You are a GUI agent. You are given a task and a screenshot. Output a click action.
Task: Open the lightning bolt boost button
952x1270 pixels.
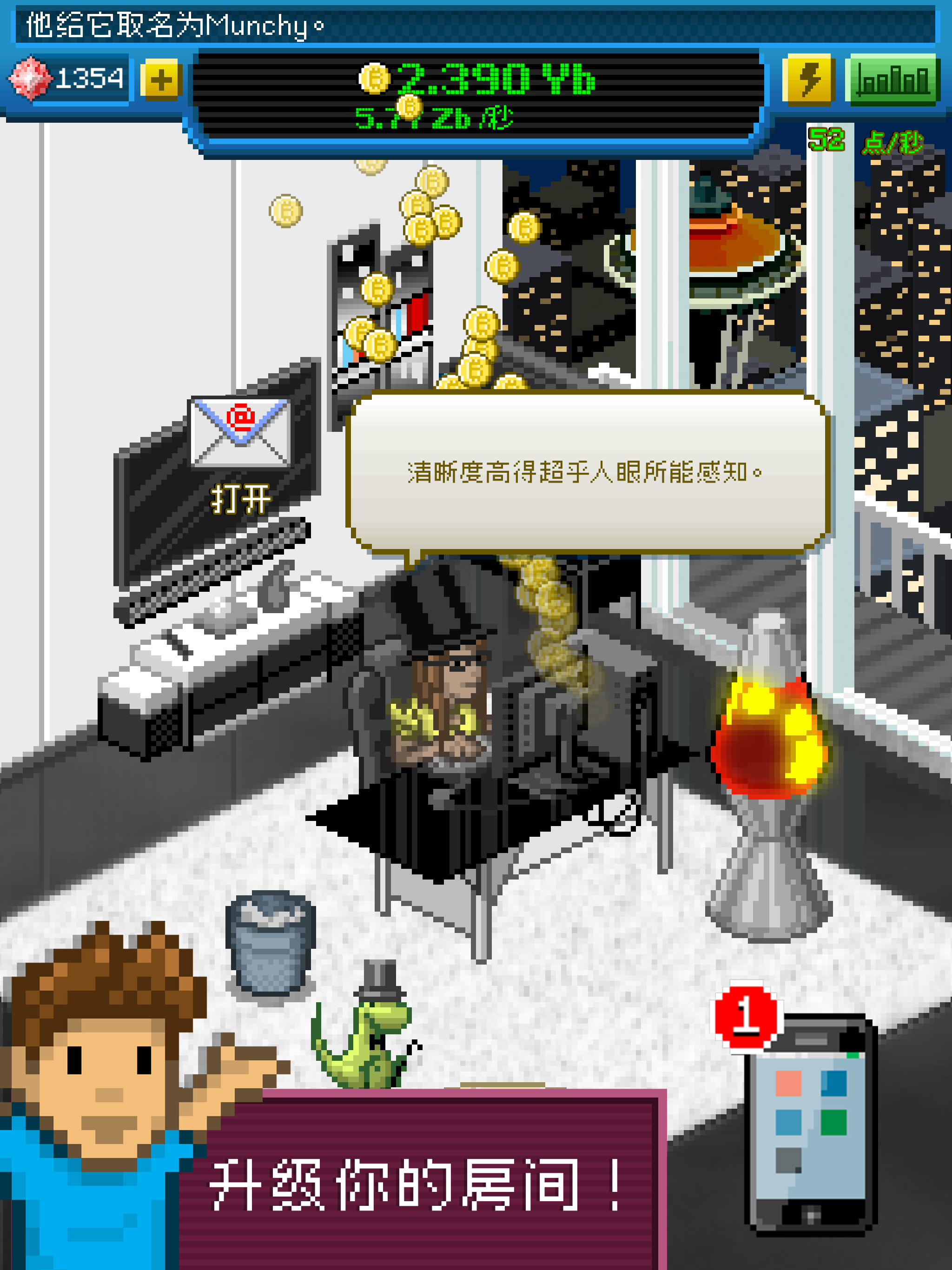808,79
